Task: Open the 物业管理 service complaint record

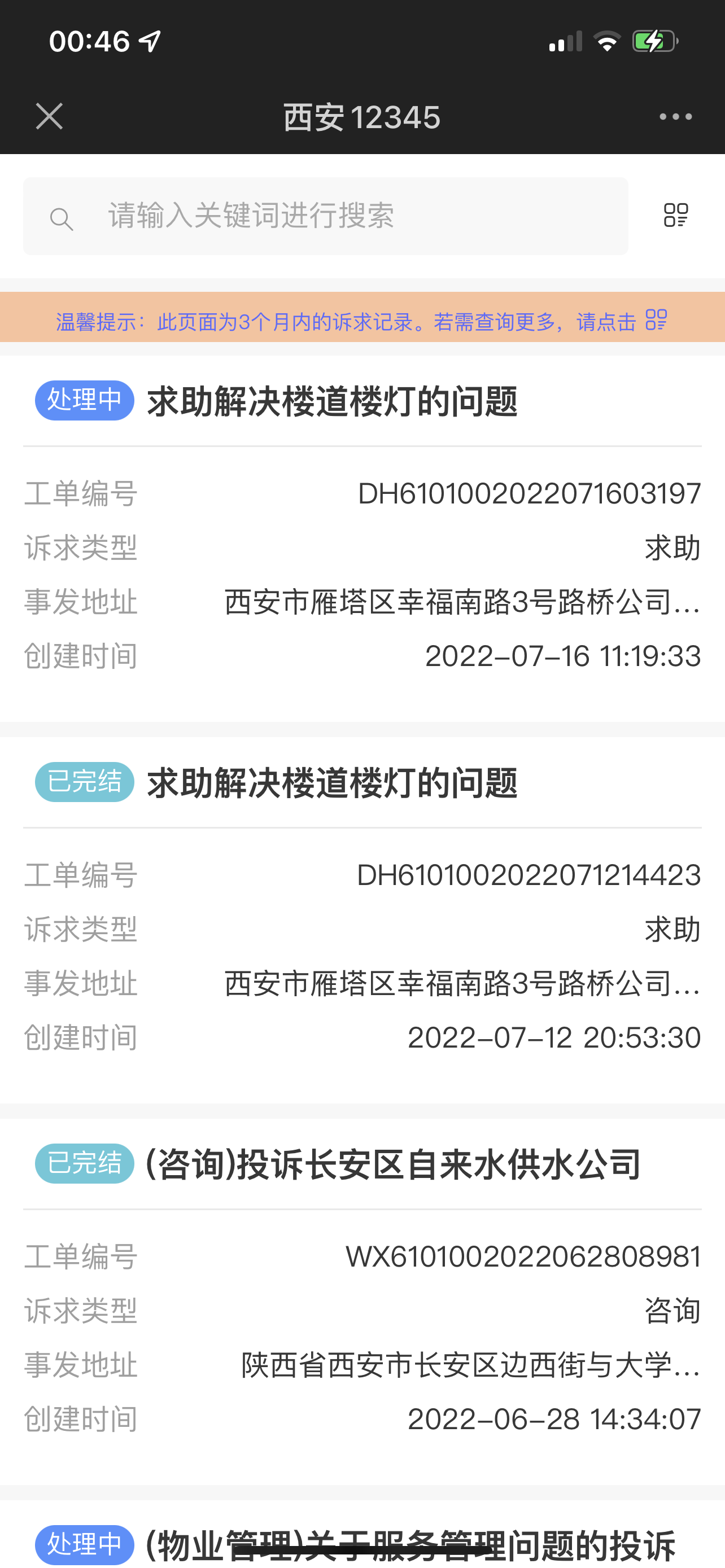Action: [x=410, y=1543]
